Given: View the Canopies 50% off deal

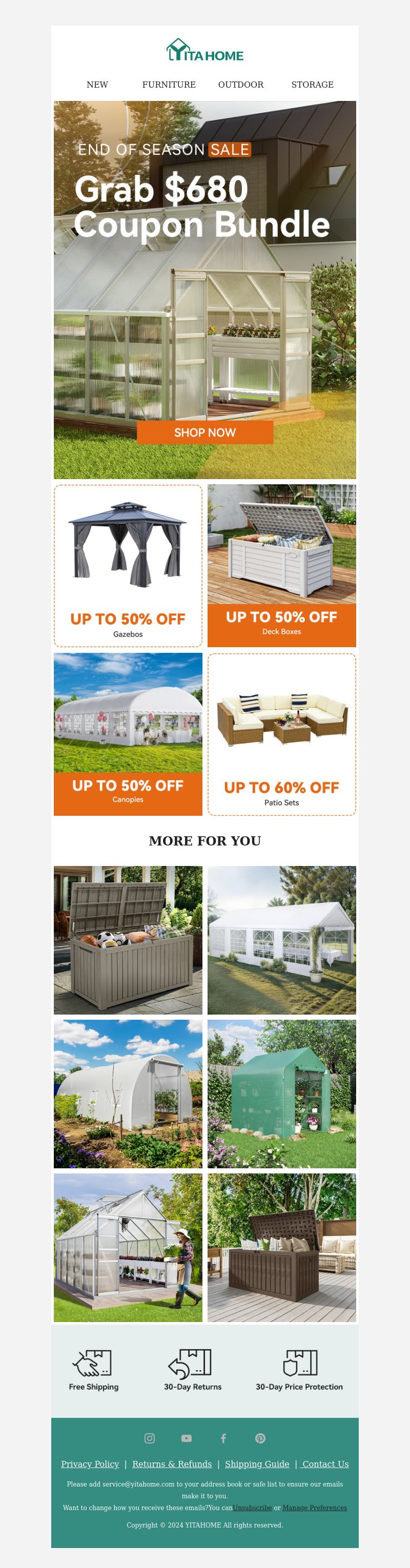Looking at the screenshot, I should click(128, 733).
